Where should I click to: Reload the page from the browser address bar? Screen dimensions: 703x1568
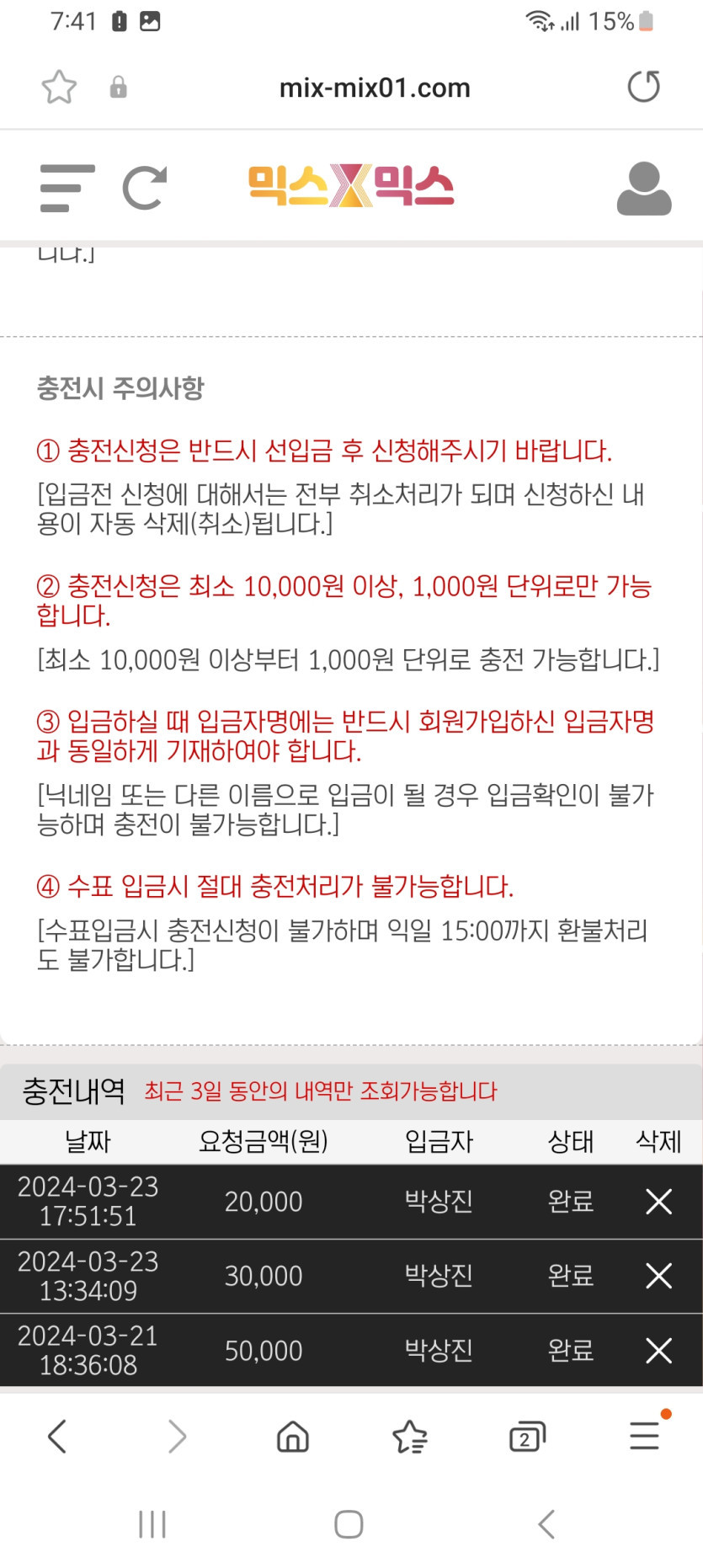pos(644,87)
